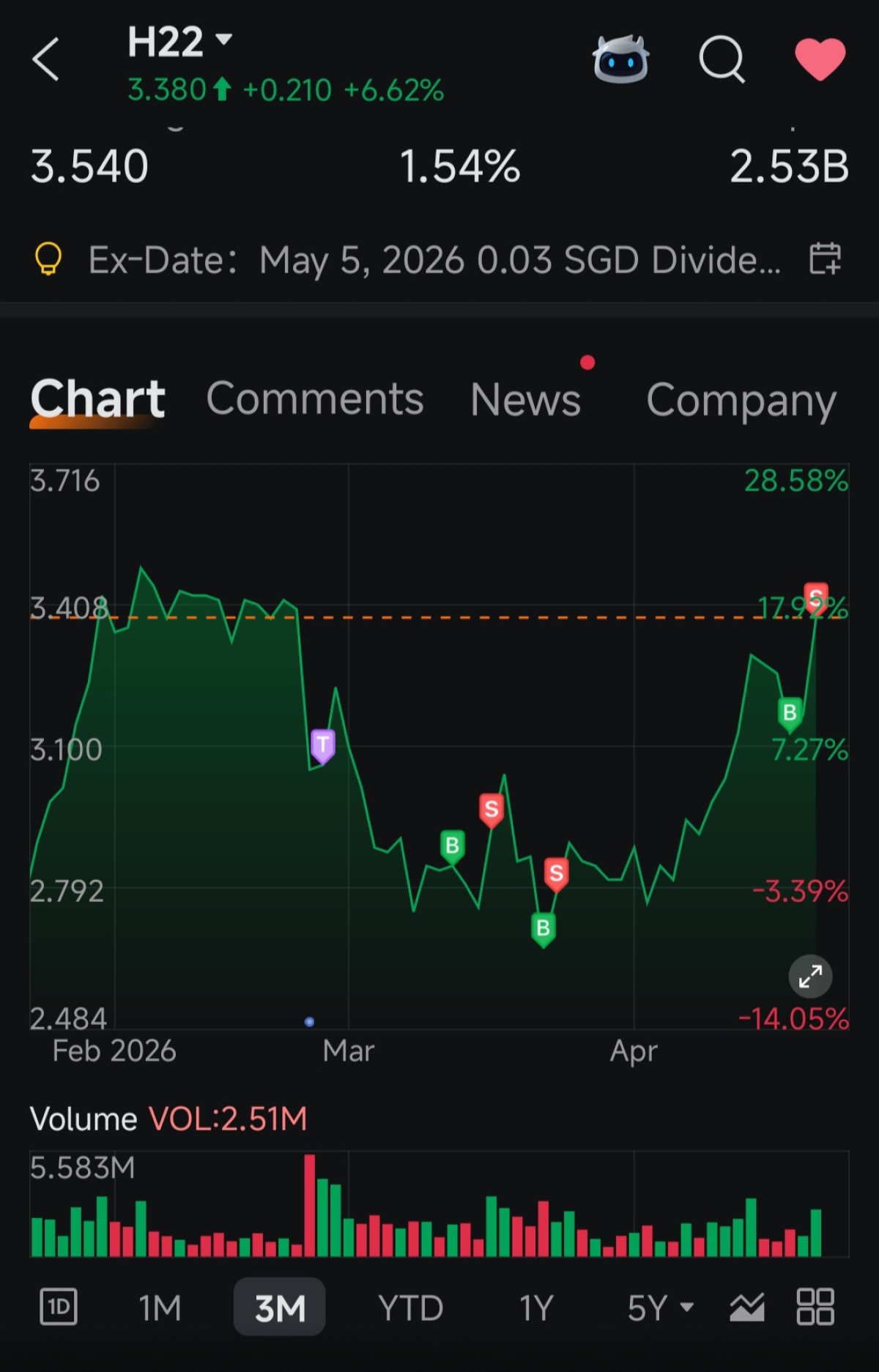Select the Chart tab

[97, 399]
